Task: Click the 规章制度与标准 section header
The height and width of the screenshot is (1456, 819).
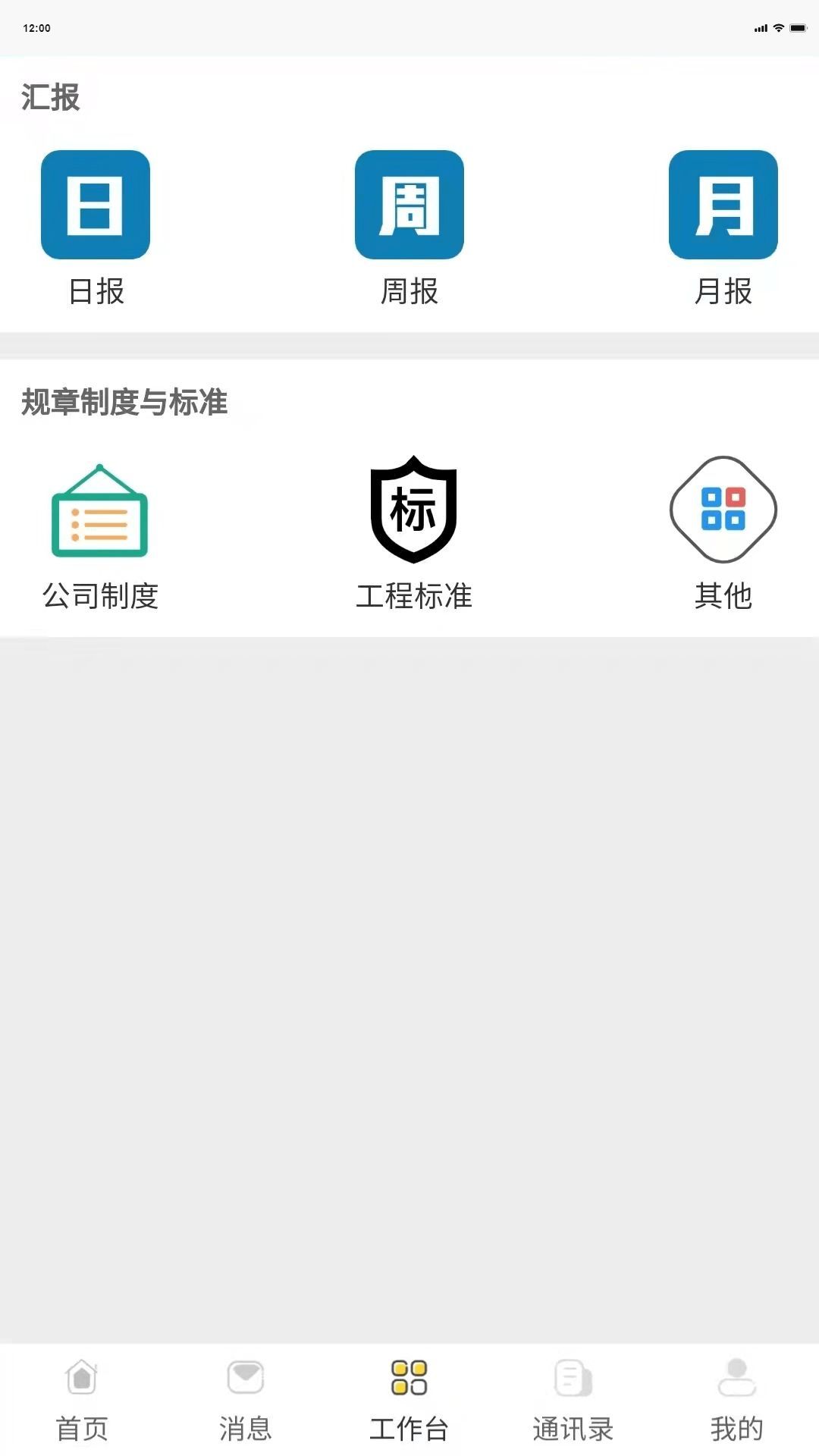Action: [124, 404]
